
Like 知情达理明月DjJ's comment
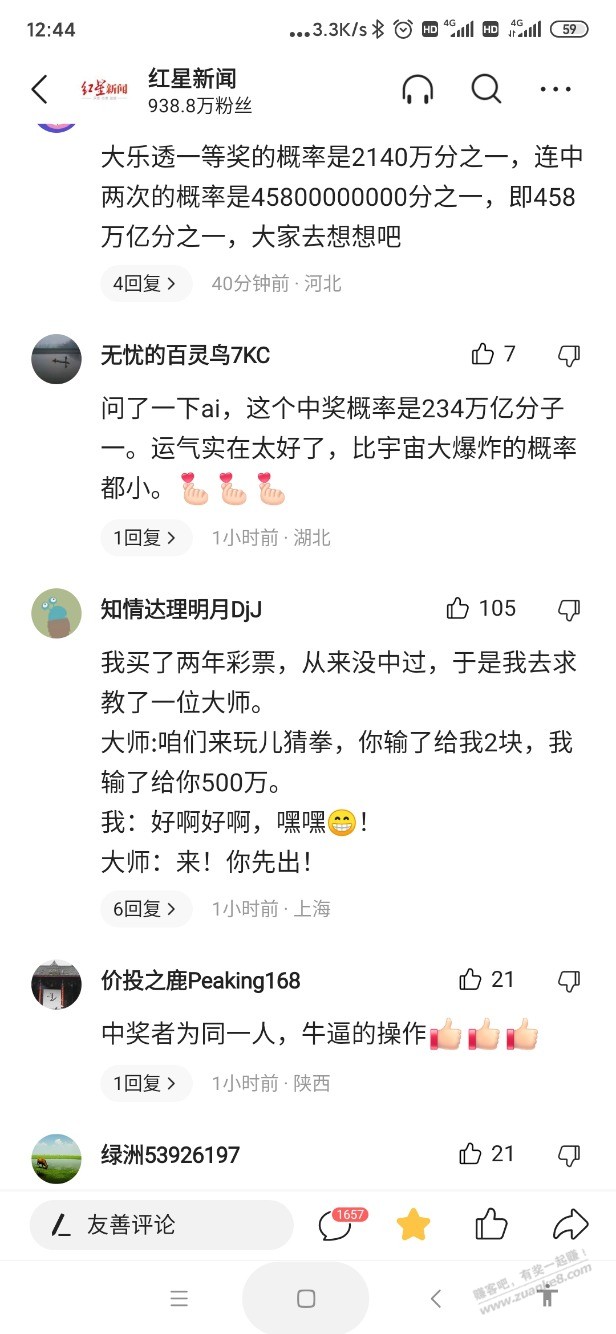[459, 608]
